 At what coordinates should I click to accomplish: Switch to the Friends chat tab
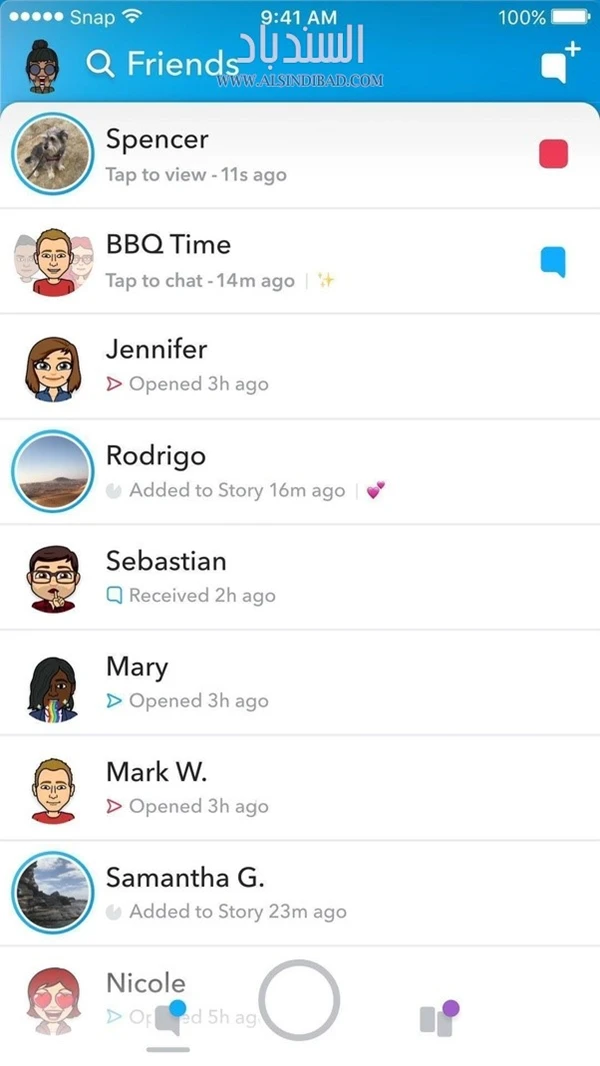(x=168, y=1020)
